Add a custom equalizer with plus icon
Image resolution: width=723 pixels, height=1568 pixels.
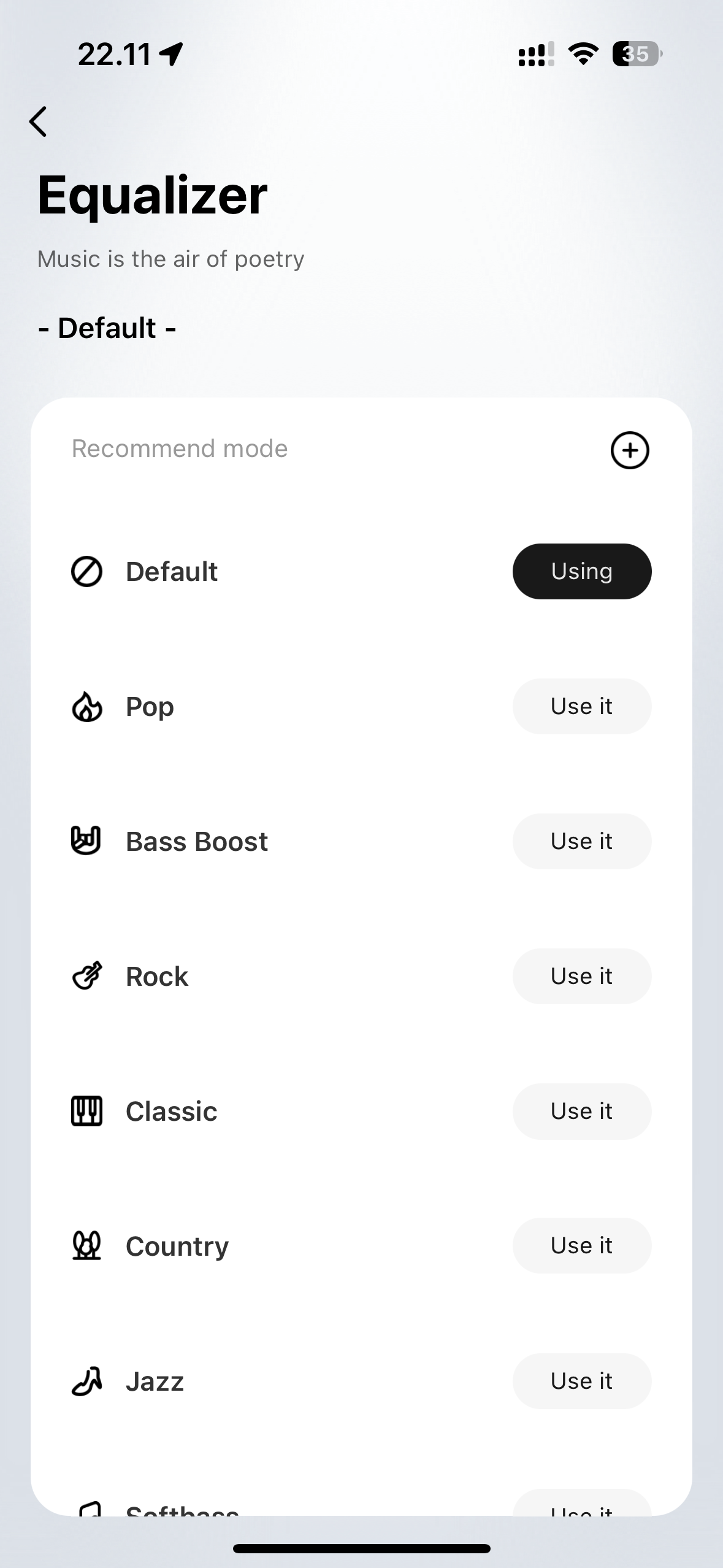(629, 450)
